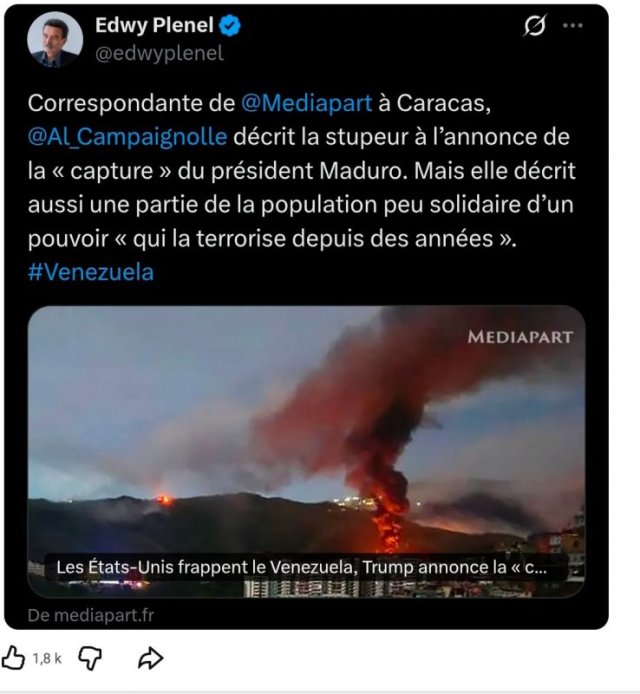
Task: Like the post with thumbs up
Action: pyautogui.click(x=14, y=657)
